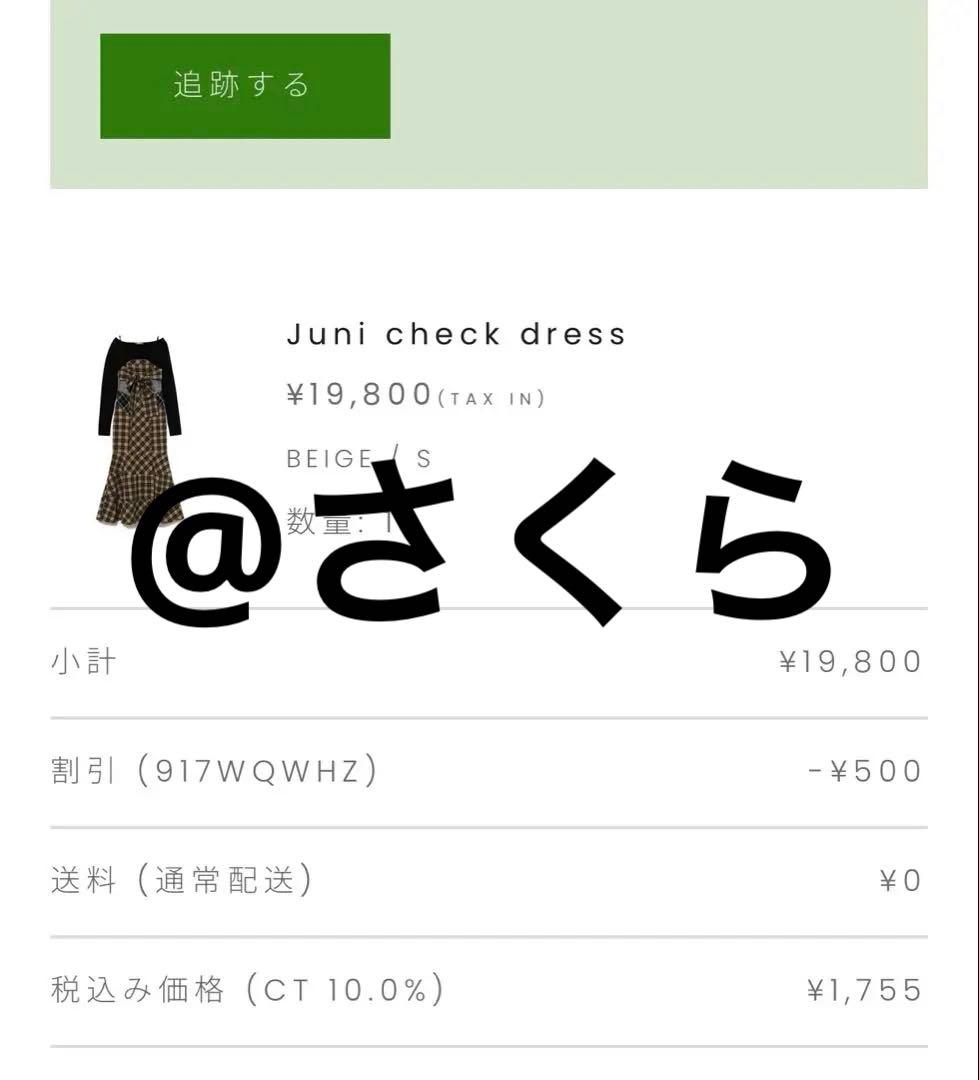The width and height of the screenshot is (979, 1080).
Task: Click the 小計 subtotal row
Action: [x=83, y=661]
